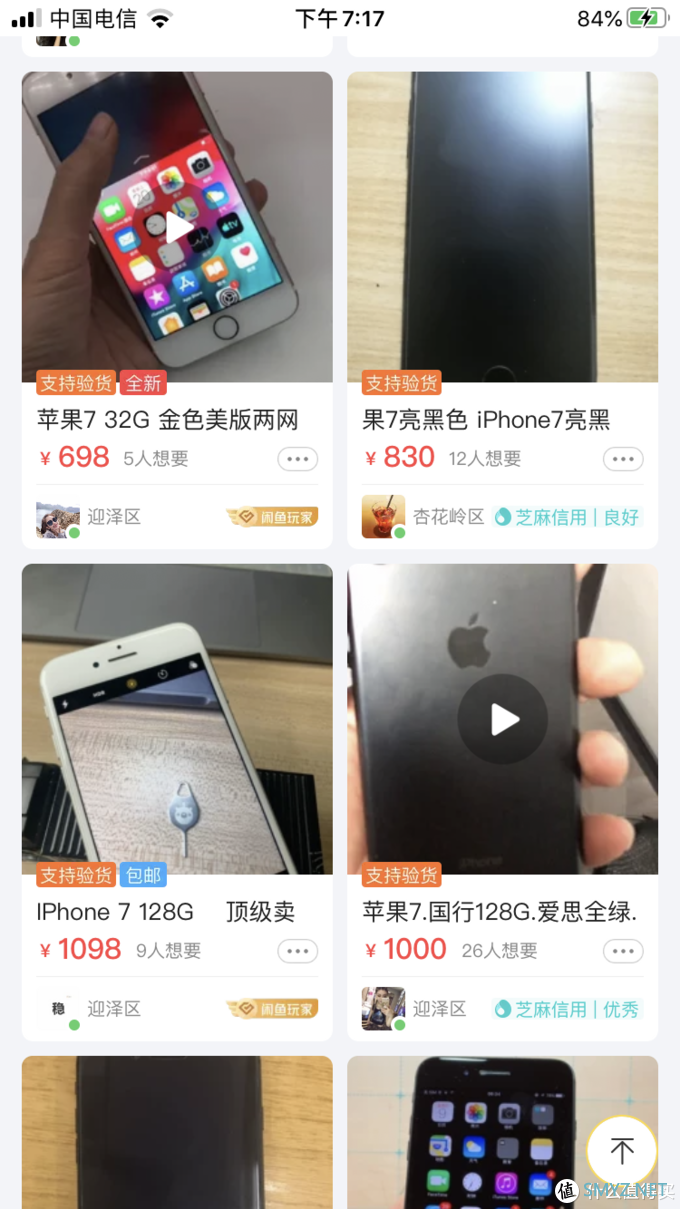View seller avatar on the ¥830 listing
The image size is (680, 1209).
pyautogui.click(x=383, y=517)
